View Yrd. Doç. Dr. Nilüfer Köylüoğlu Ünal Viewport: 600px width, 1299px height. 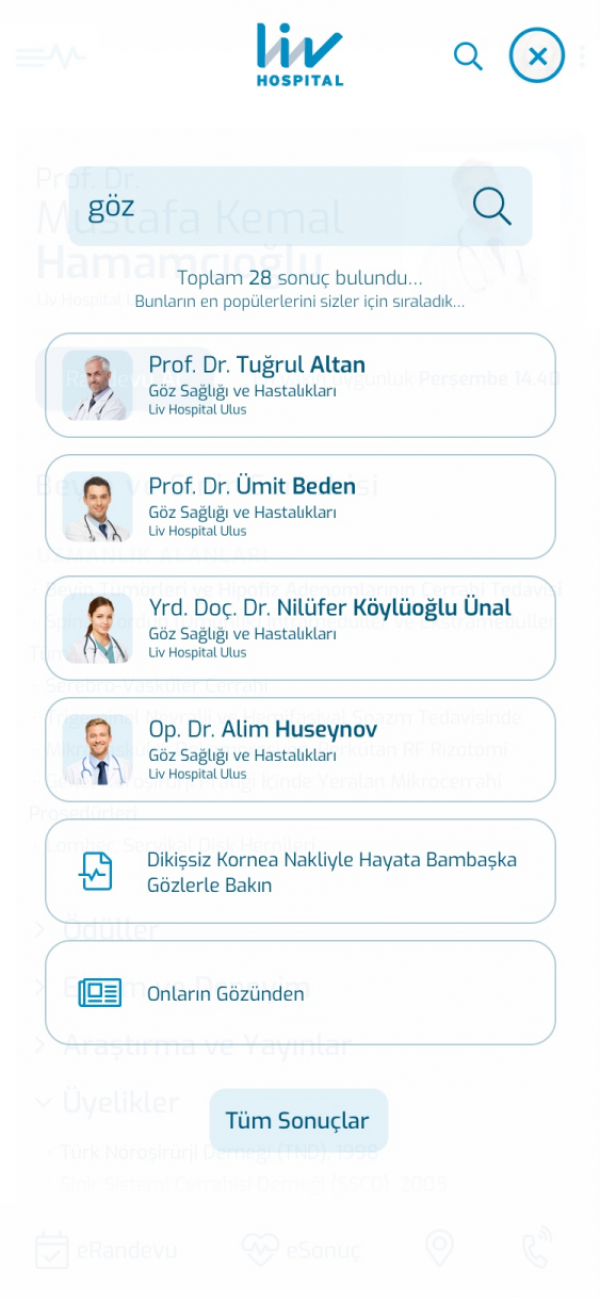300,628
